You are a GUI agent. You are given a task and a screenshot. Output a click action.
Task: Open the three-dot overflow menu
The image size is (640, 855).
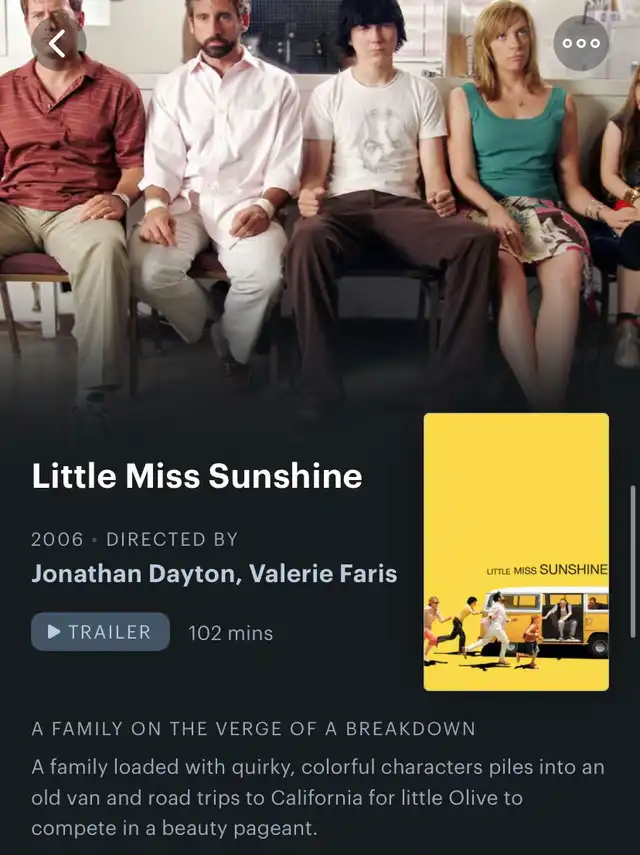(581, 43)
